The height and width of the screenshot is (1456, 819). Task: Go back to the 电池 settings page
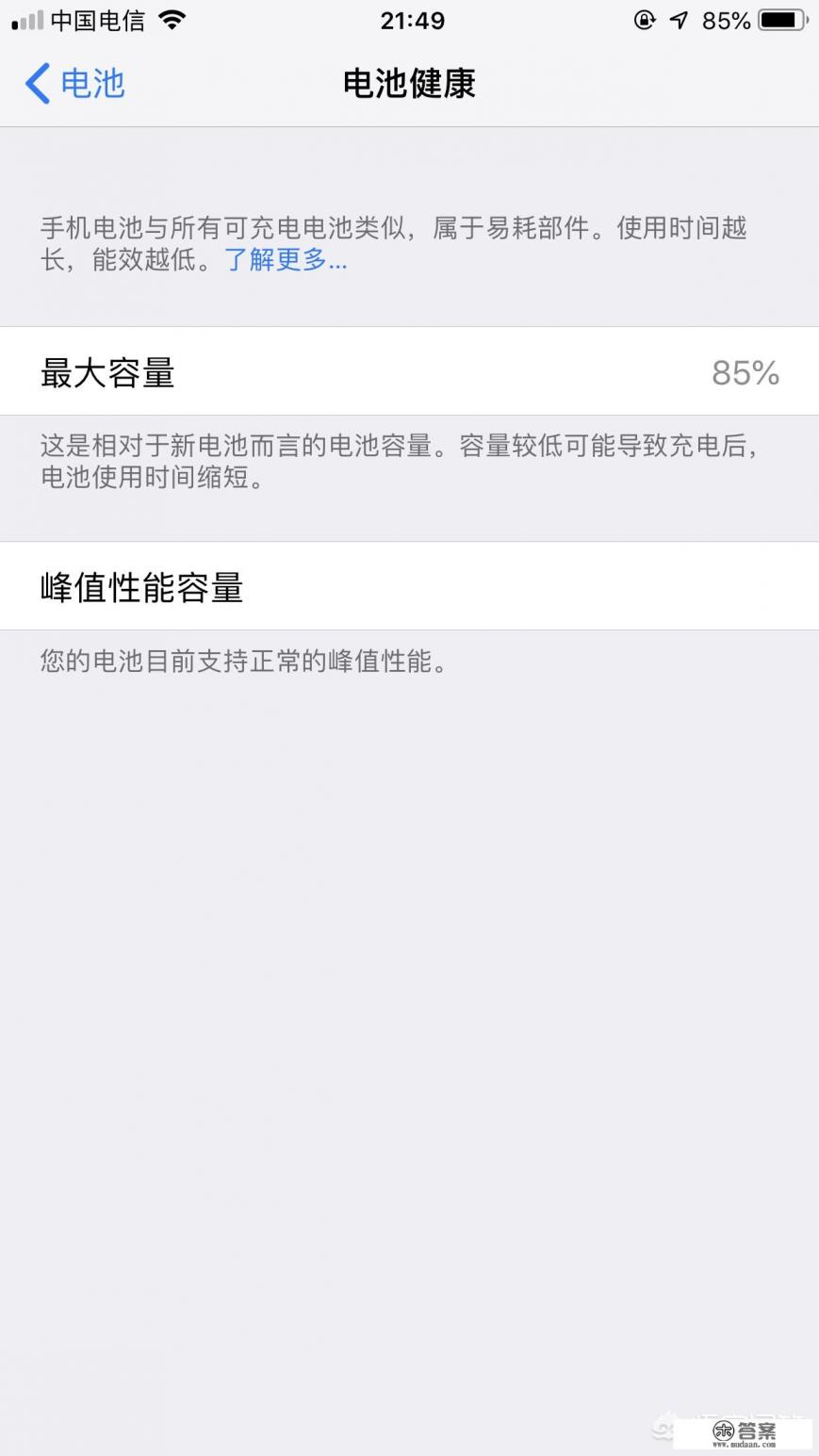tap(75, 84)
